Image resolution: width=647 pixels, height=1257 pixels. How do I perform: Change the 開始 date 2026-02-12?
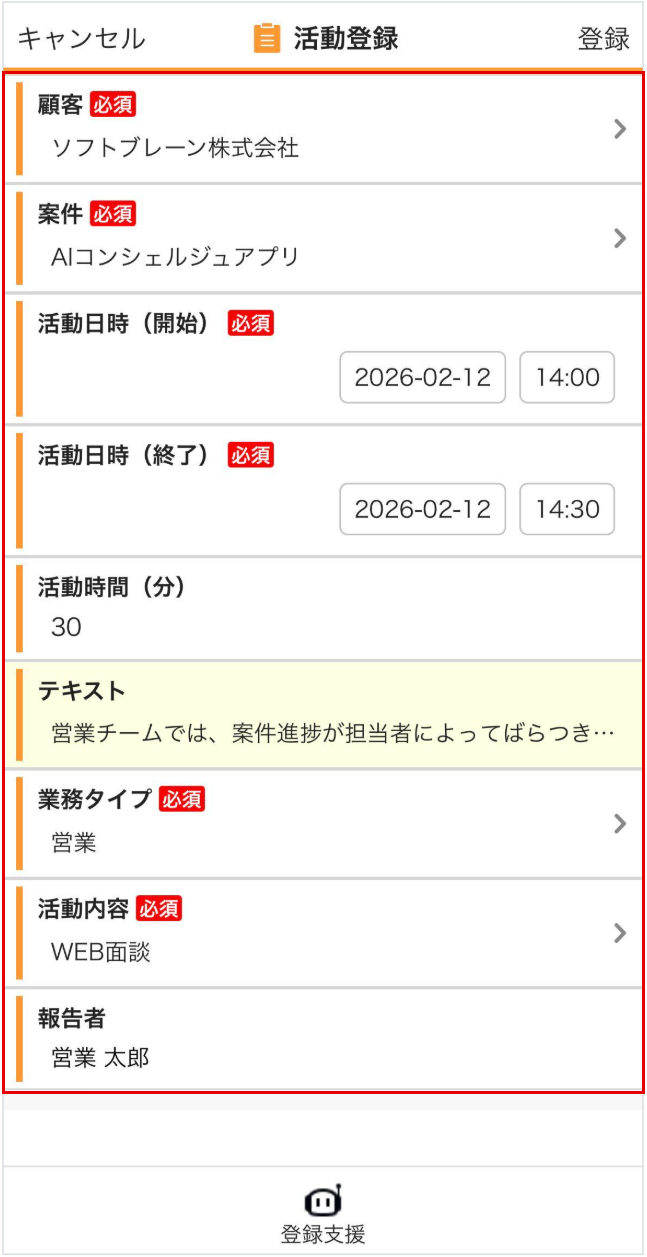point(422,377)
